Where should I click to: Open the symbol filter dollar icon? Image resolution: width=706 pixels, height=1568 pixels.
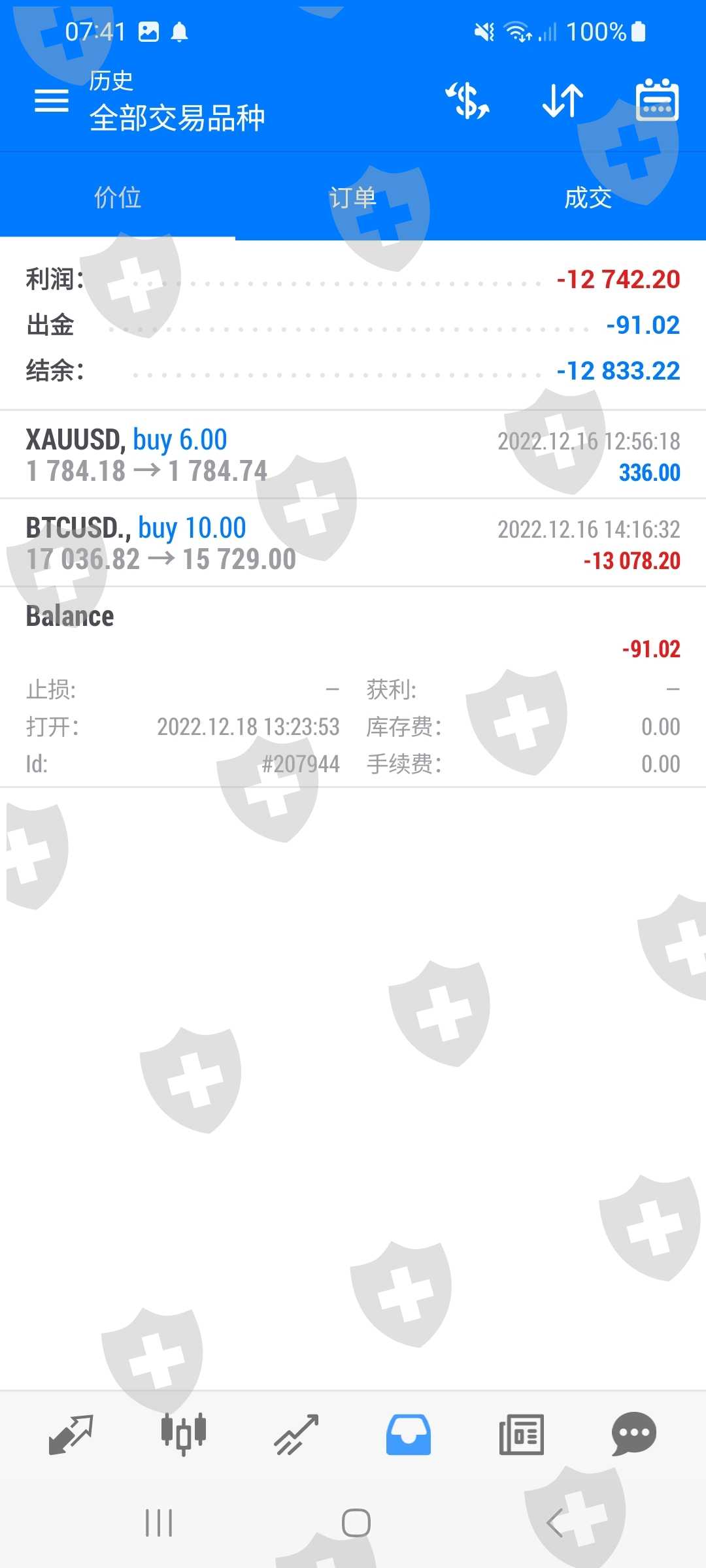pos(467,101)
